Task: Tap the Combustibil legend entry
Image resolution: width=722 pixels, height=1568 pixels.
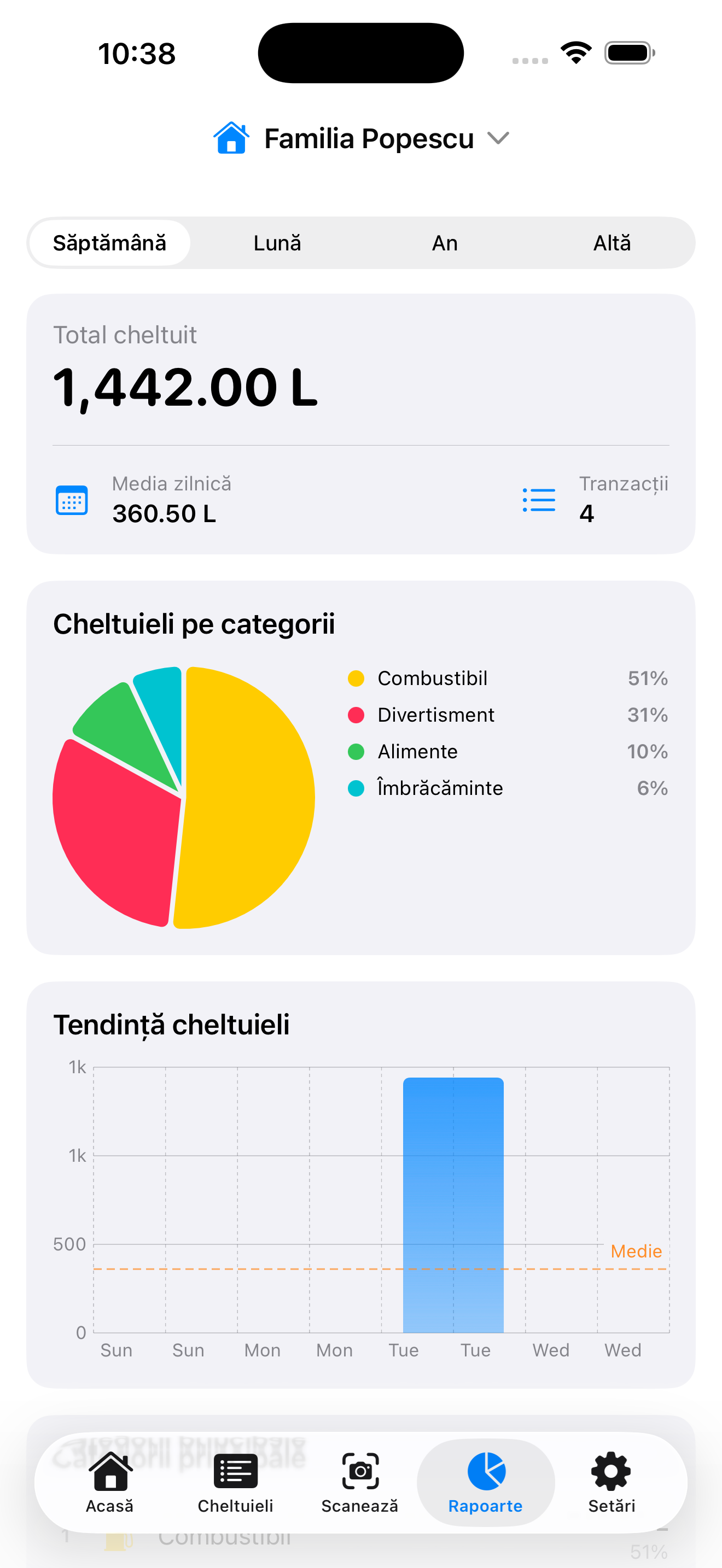Action: click(432, 678)
